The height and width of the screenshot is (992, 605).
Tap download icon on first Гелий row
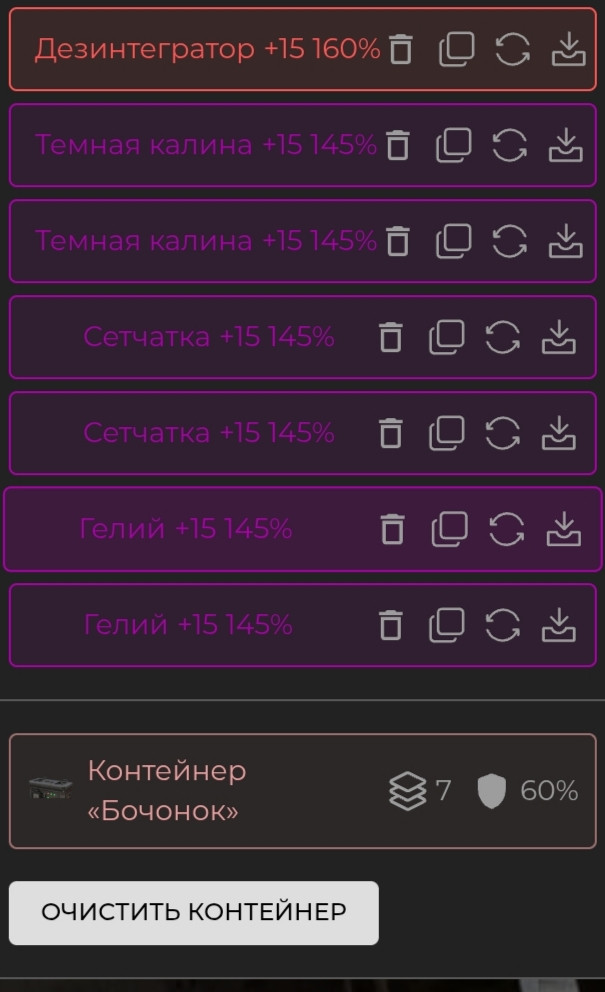coord(563,529)
